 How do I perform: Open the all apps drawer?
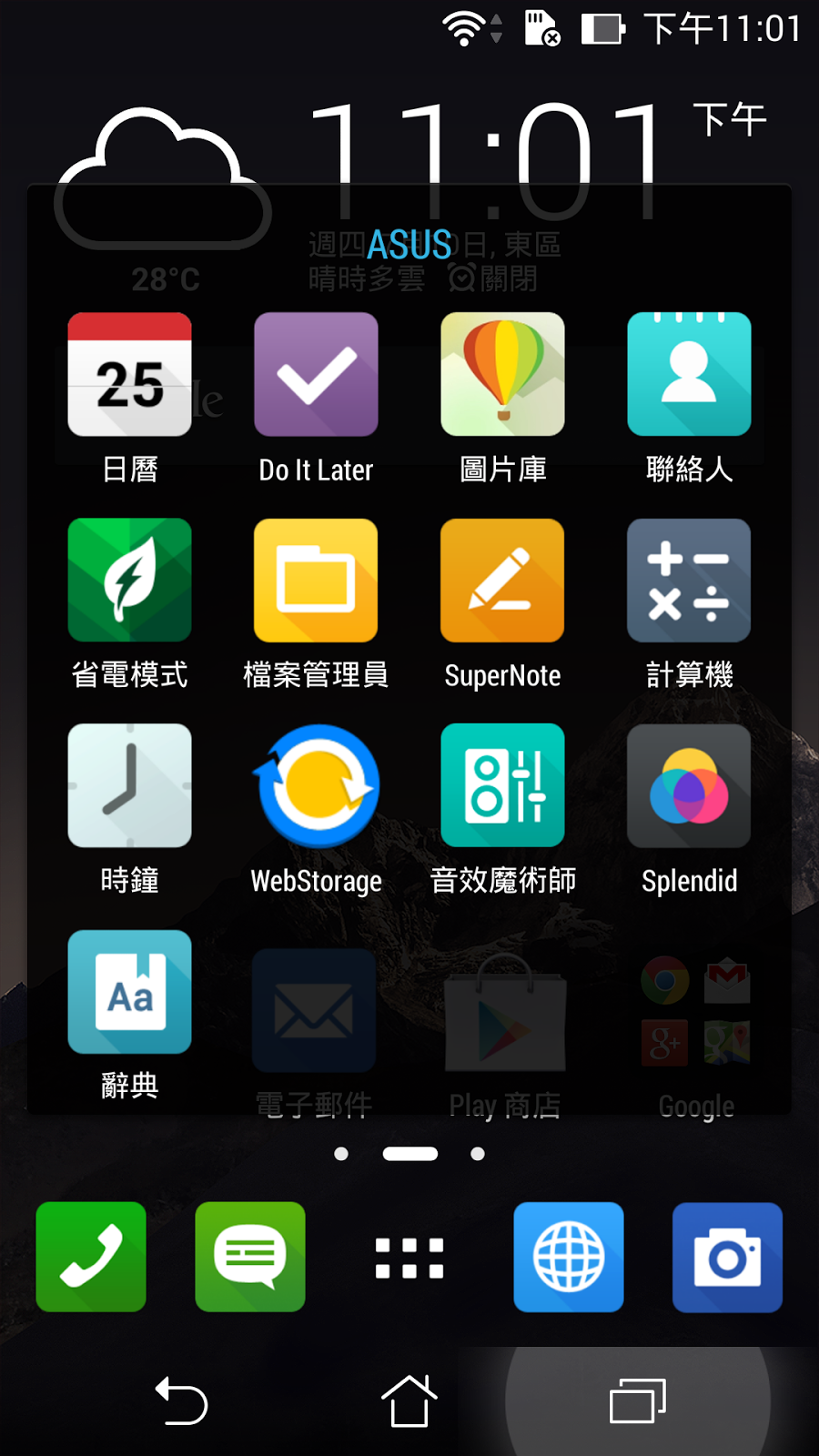(x=409, y=1258)
